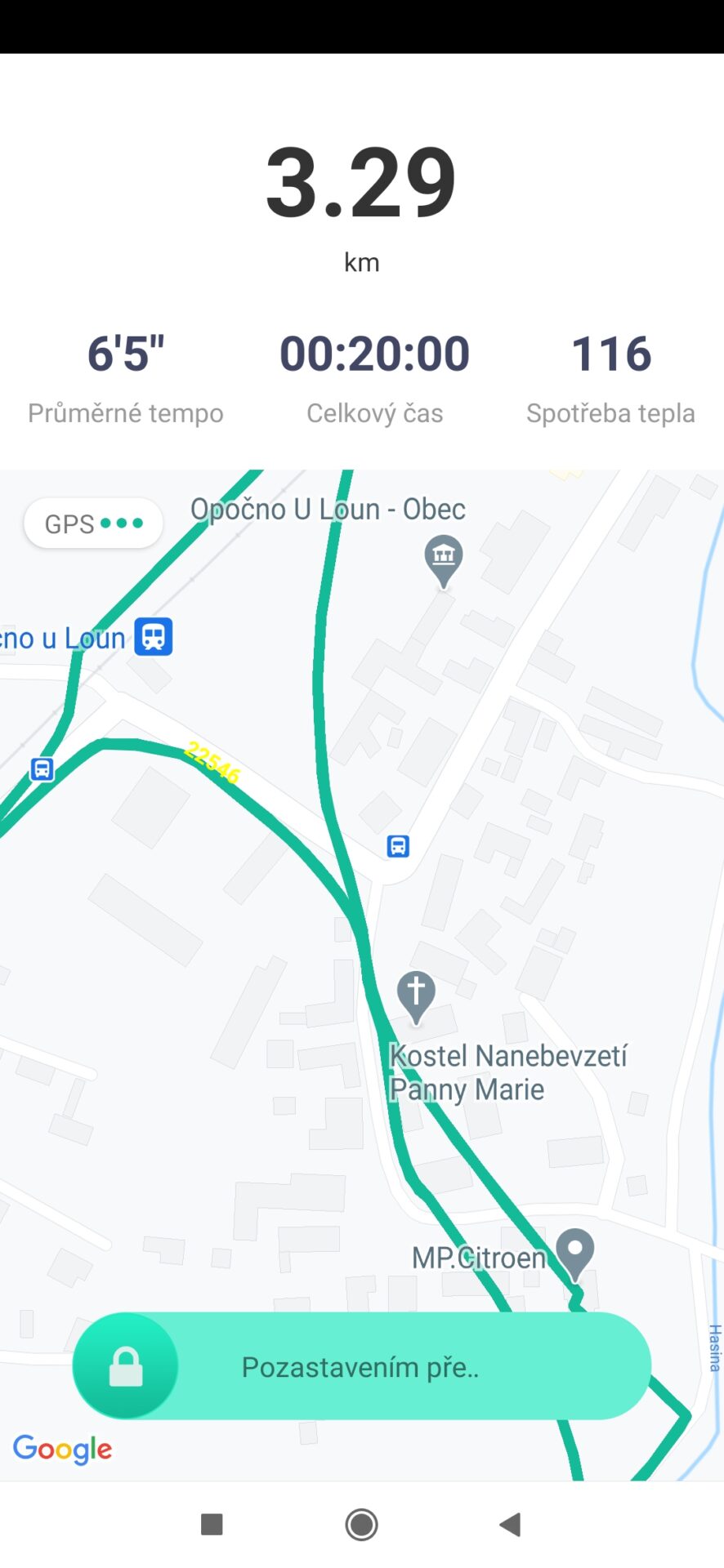
Task: Tap the MP.Citroen location pin
Action: [575, 1253]
